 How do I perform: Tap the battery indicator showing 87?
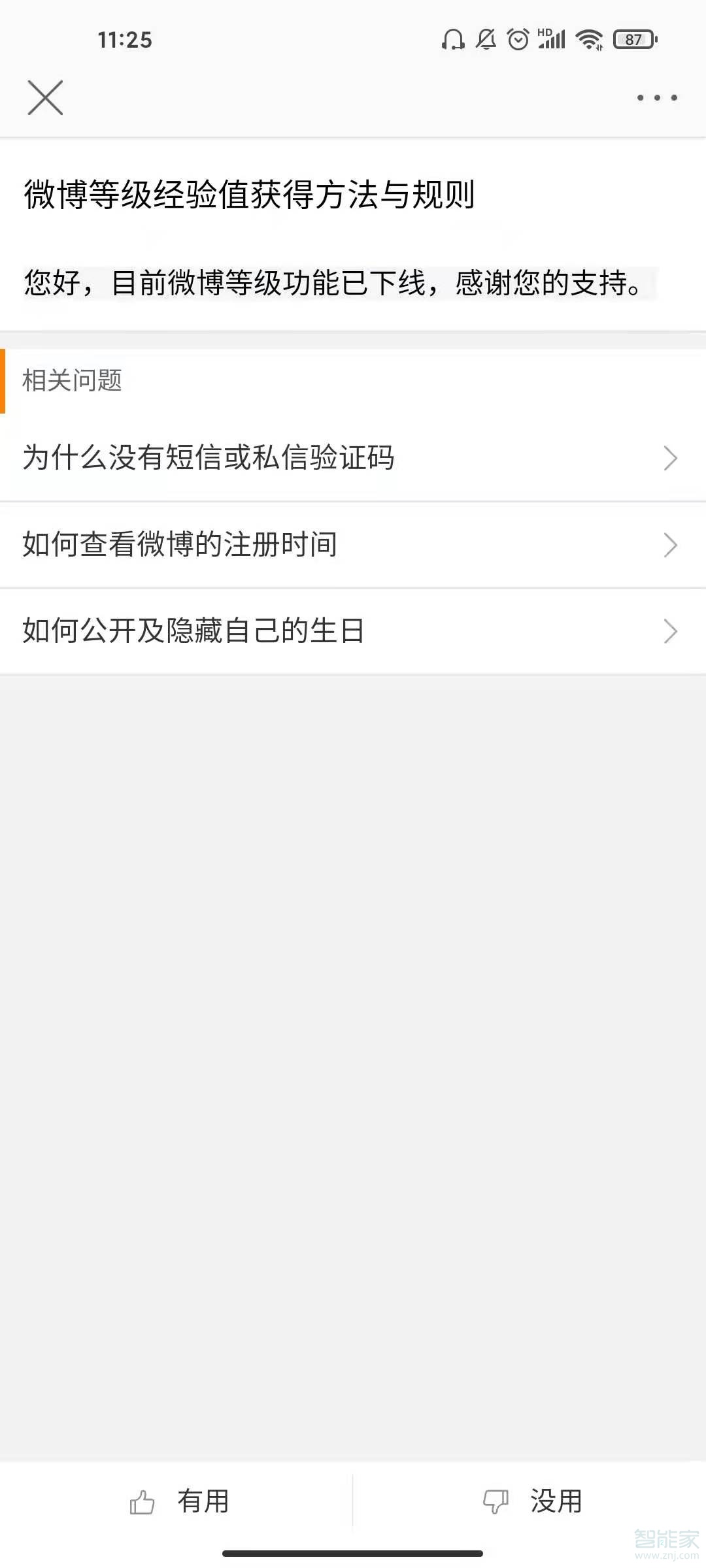pyautogui.click(x=632, y=39)
